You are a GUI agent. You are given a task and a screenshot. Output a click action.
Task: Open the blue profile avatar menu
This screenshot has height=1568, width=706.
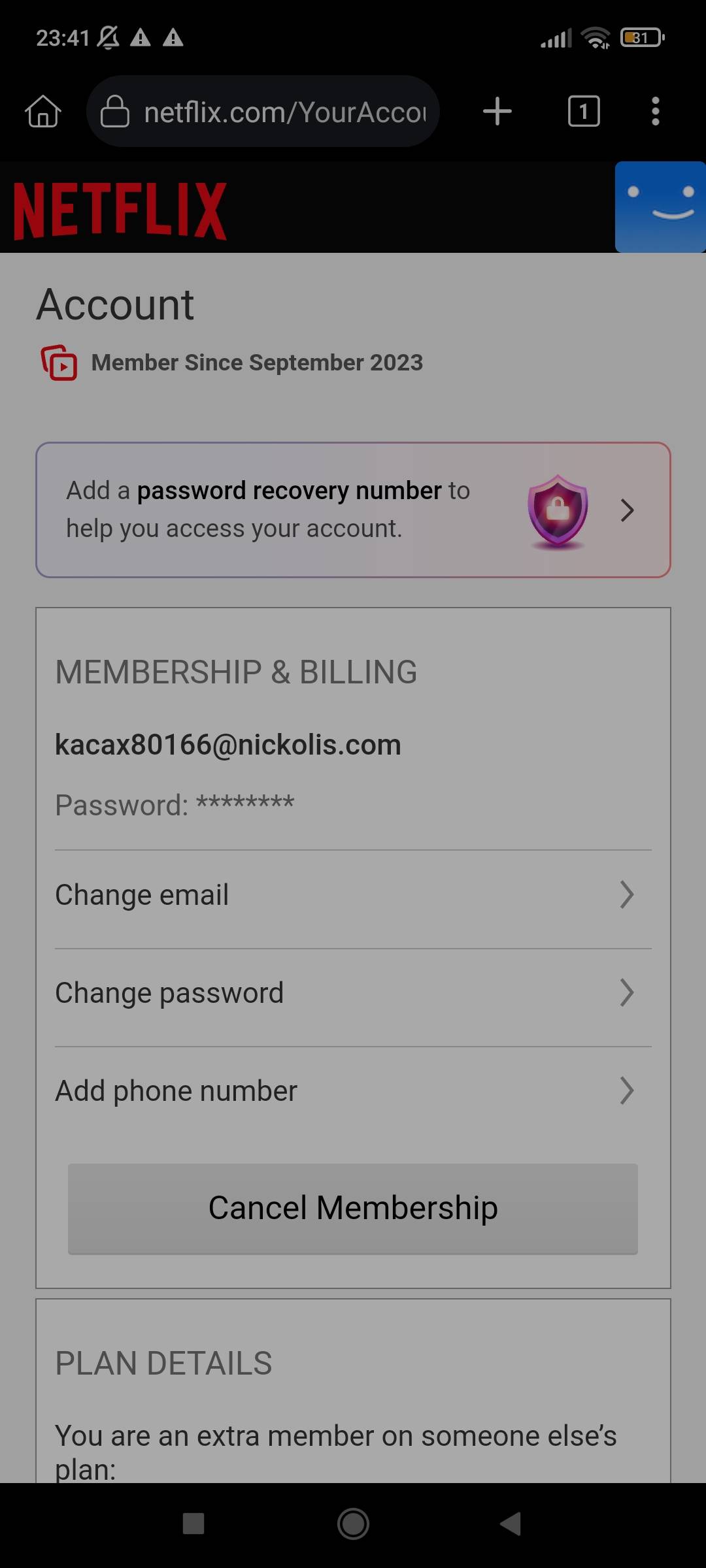point(660,206)
